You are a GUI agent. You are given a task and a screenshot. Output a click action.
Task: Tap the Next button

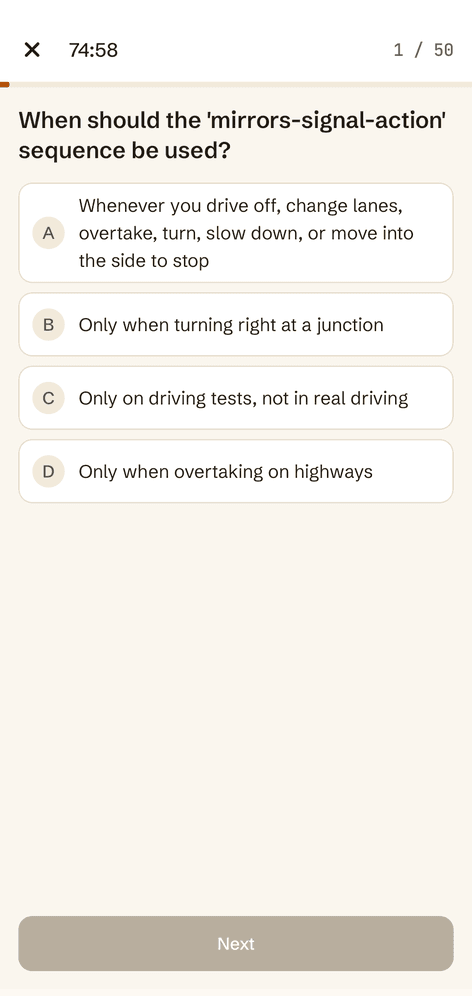pos(236,943)
